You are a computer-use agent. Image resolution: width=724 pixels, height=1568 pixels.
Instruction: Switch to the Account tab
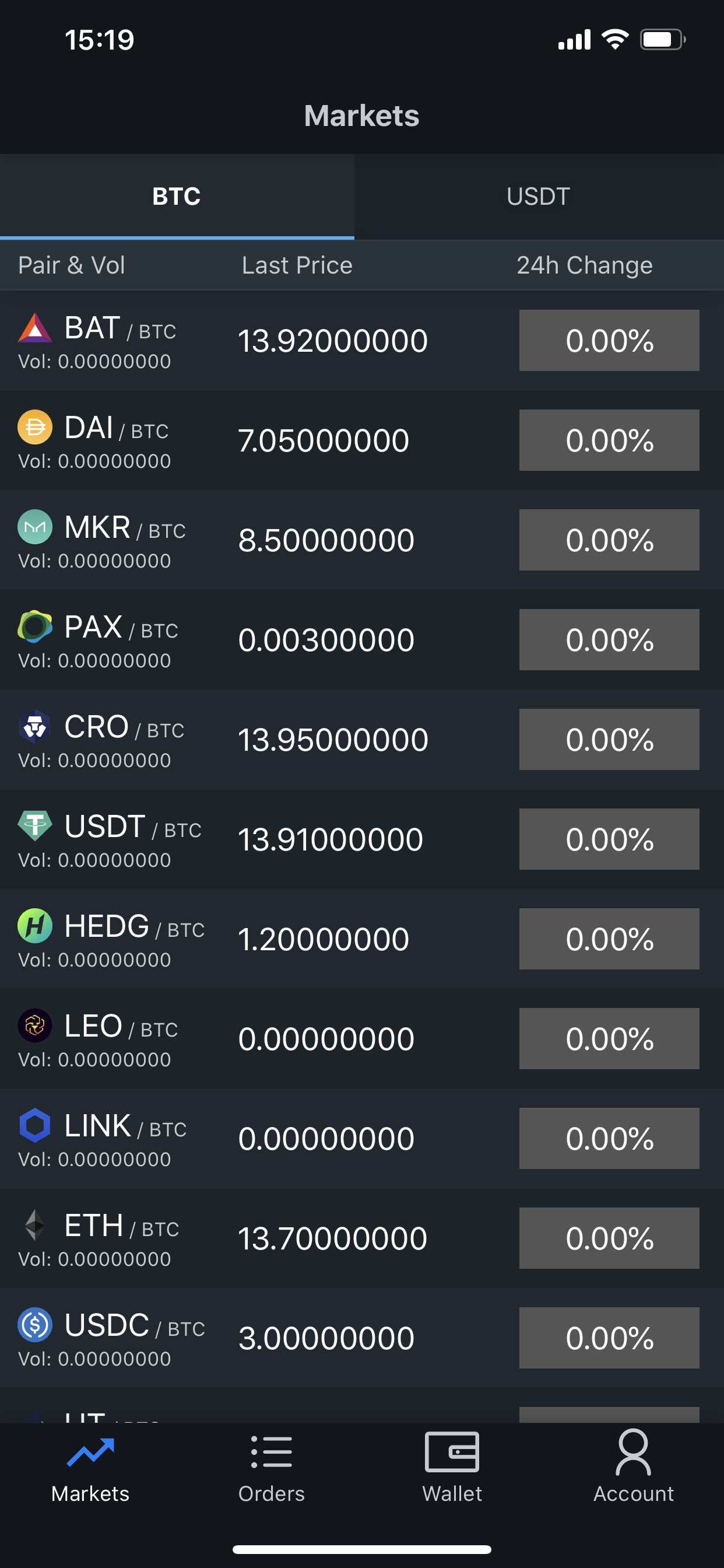click(x=633, y=1467)
